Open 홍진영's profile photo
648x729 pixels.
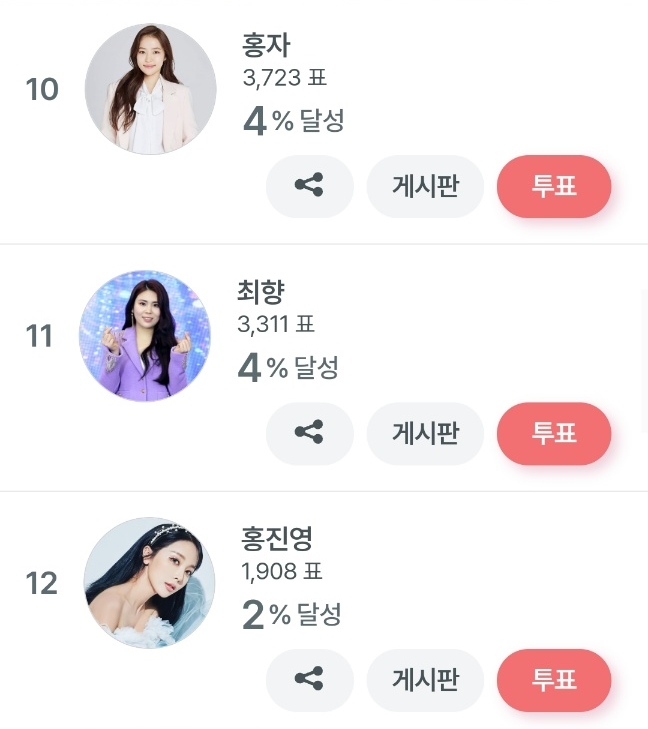(x=150, y=582)
